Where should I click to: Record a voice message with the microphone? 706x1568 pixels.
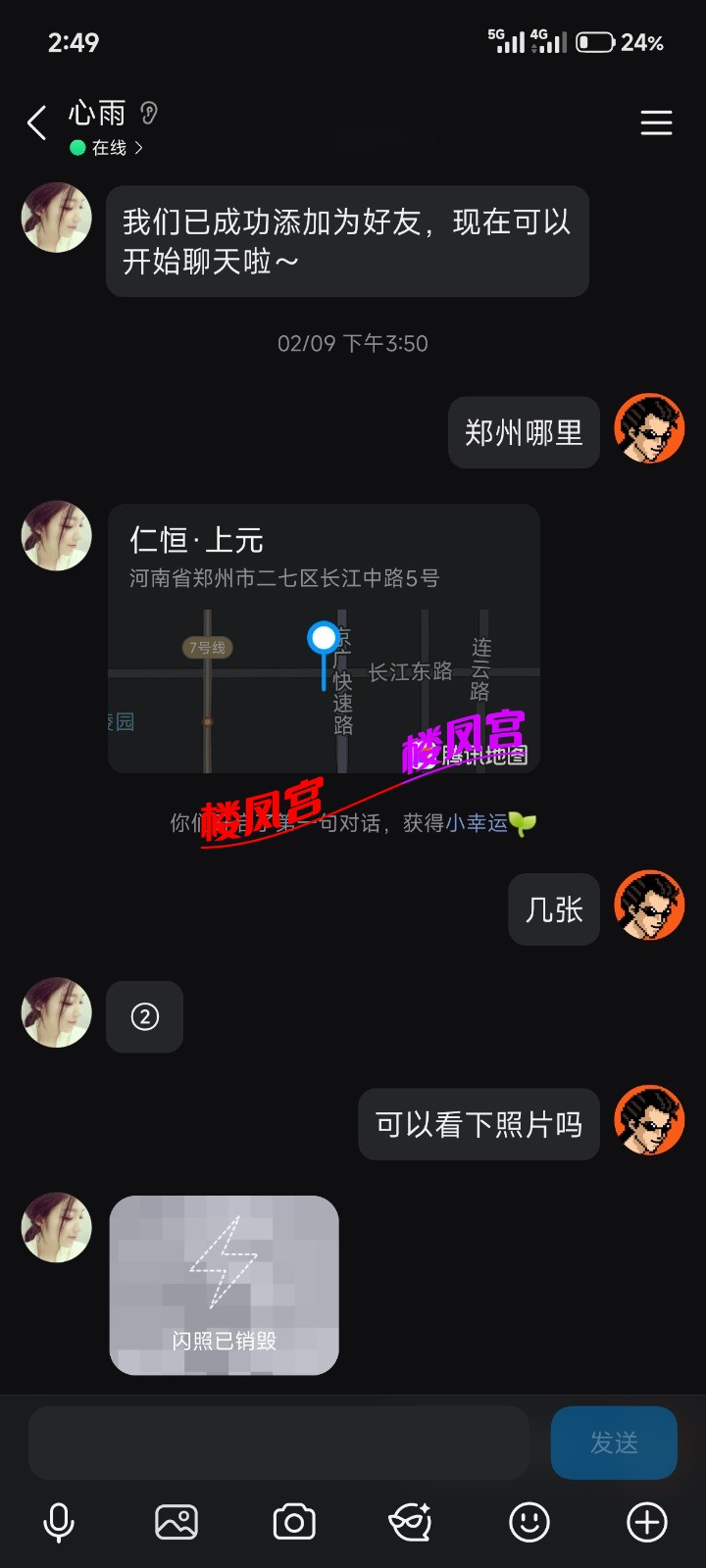[x=59, y=1523]
